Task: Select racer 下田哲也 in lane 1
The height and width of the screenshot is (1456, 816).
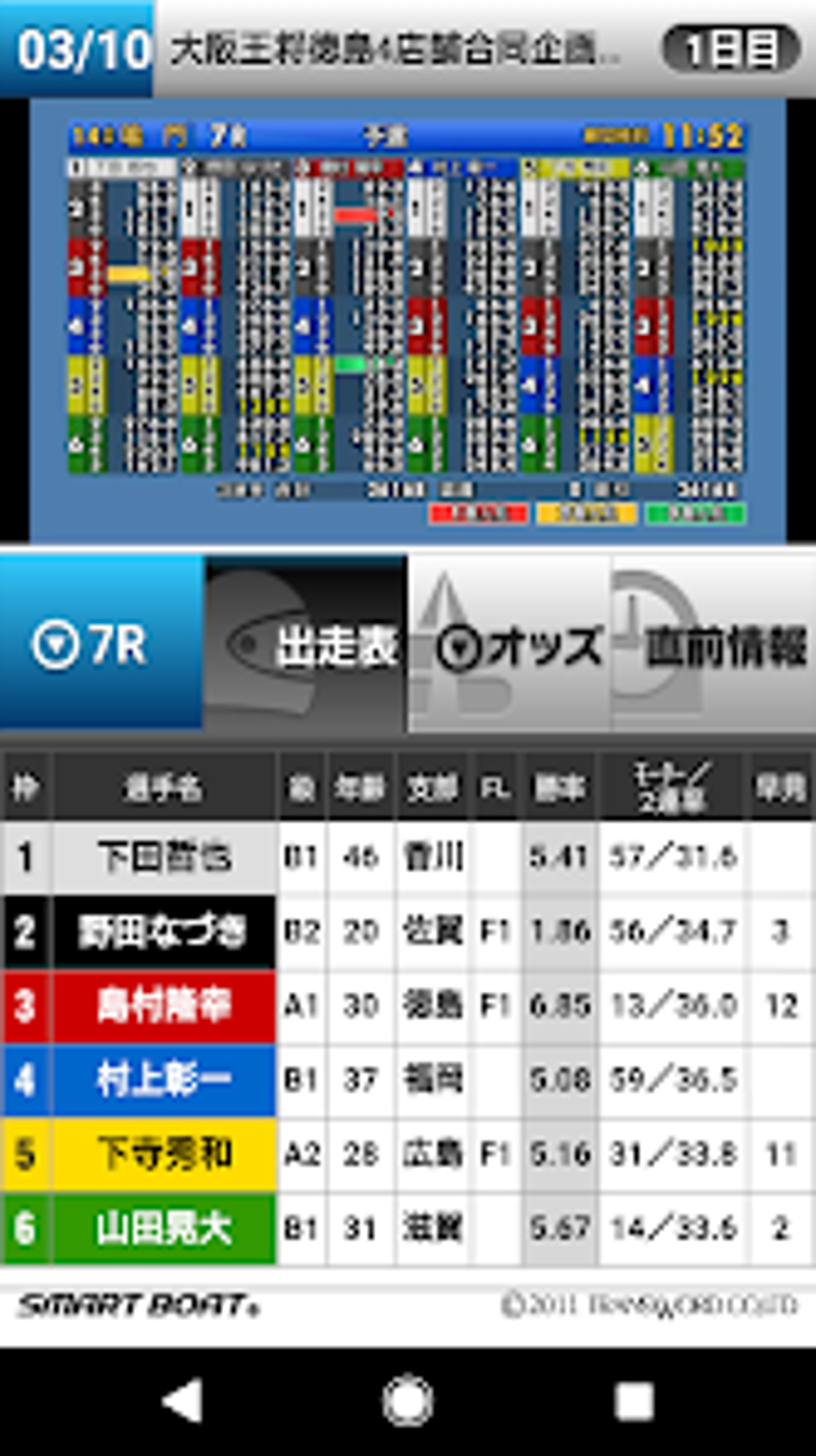Action: 164,857
